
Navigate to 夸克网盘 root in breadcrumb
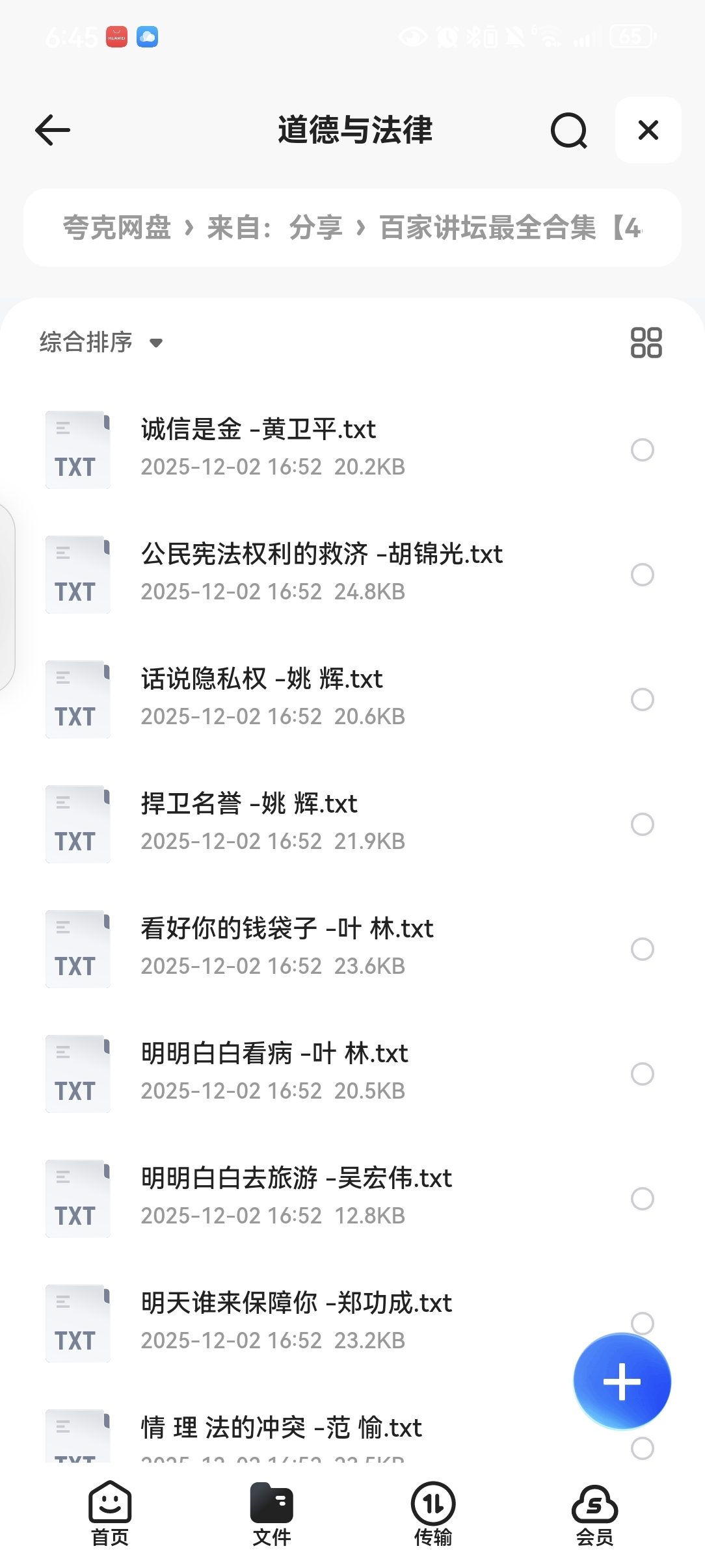pyautogui.click(x=117, y=228)
